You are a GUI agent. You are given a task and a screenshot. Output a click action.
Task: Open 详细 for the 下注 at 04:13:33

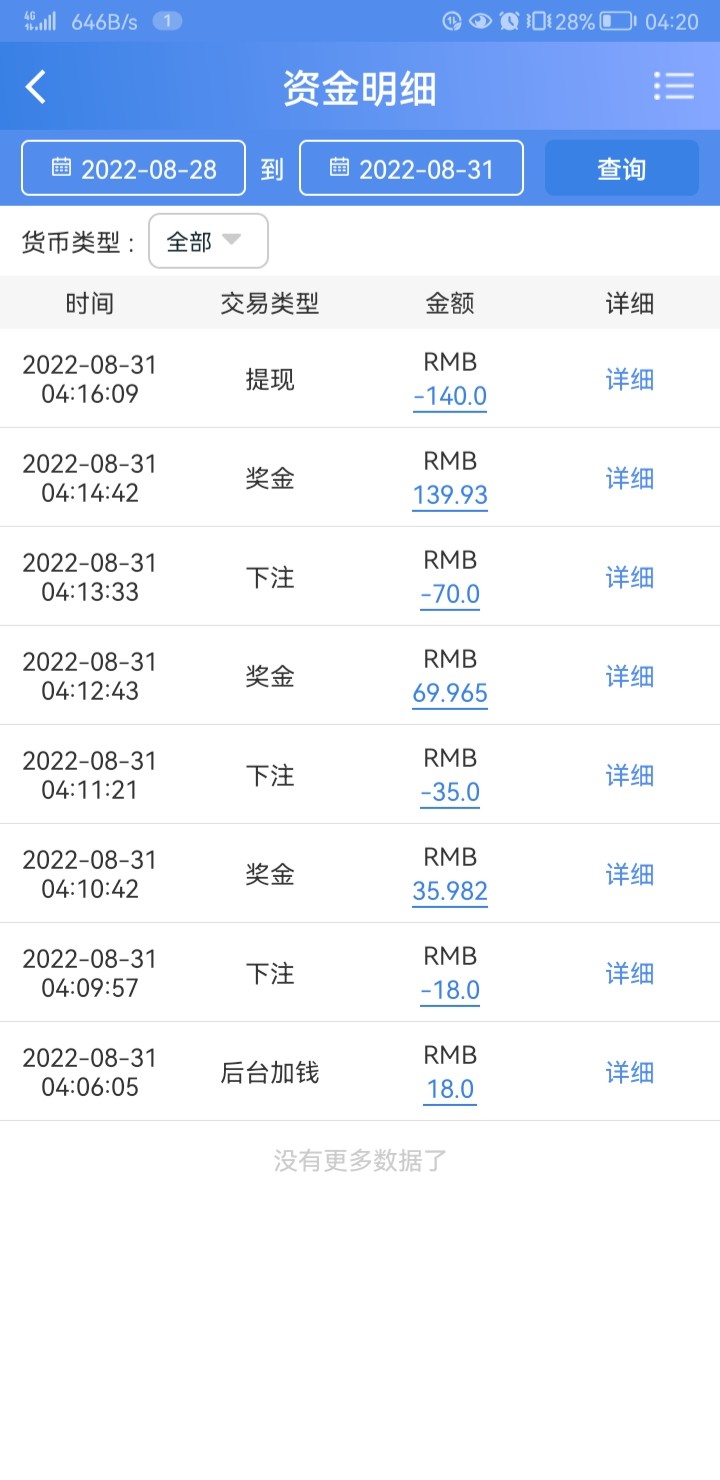tap(629, 577)
